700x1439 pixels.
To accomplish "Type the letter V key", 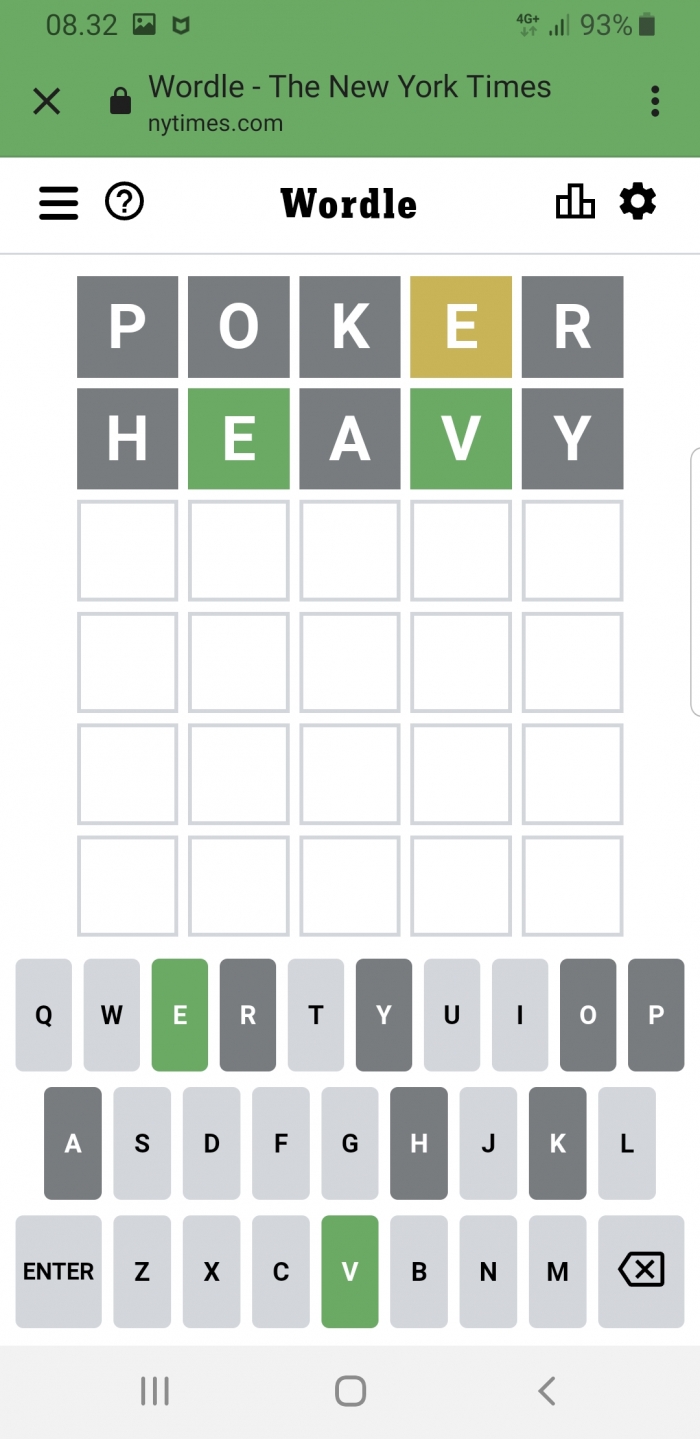I will [350, 1271].
